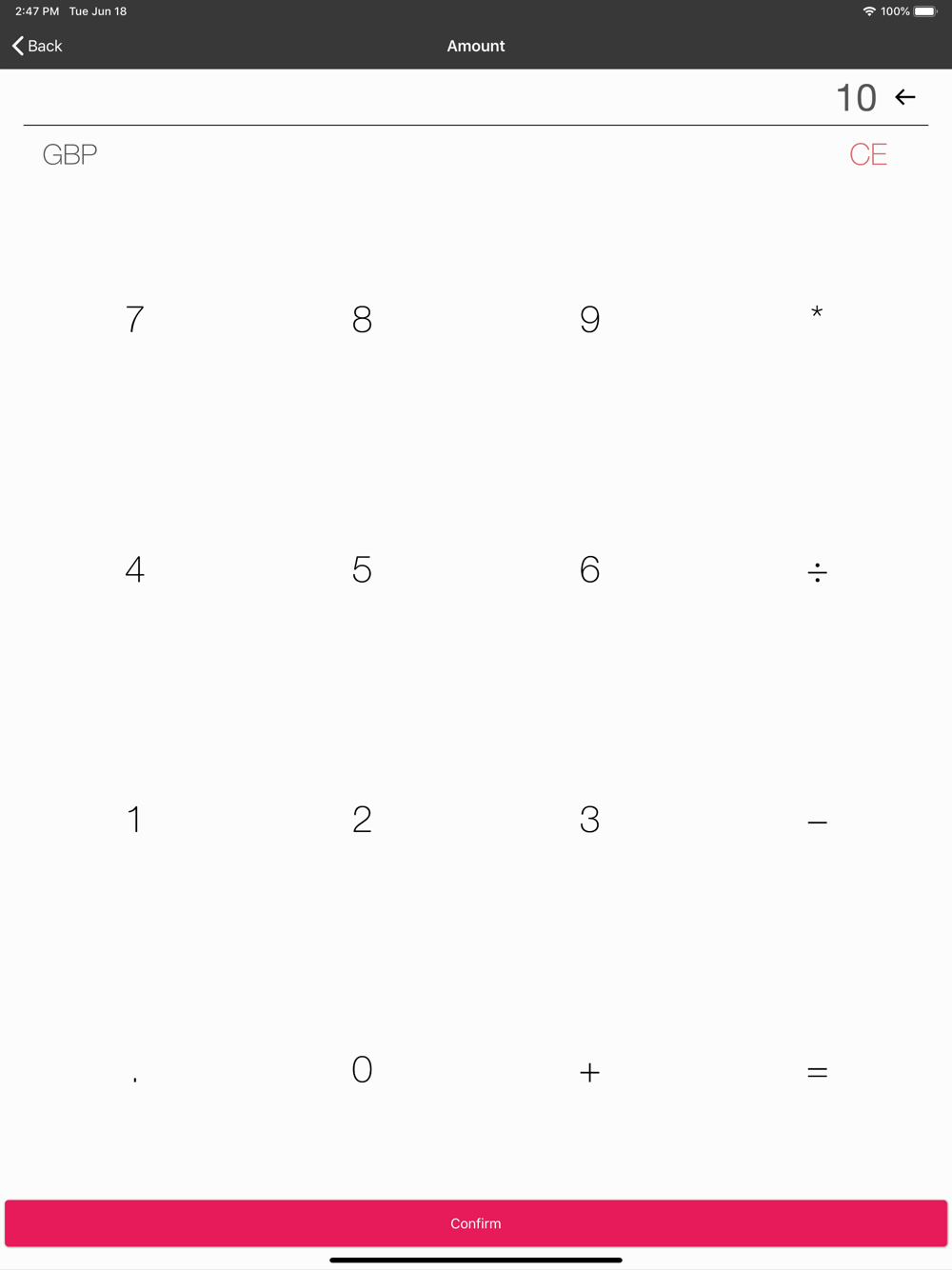Go back to the previous screen

(37, 46)
